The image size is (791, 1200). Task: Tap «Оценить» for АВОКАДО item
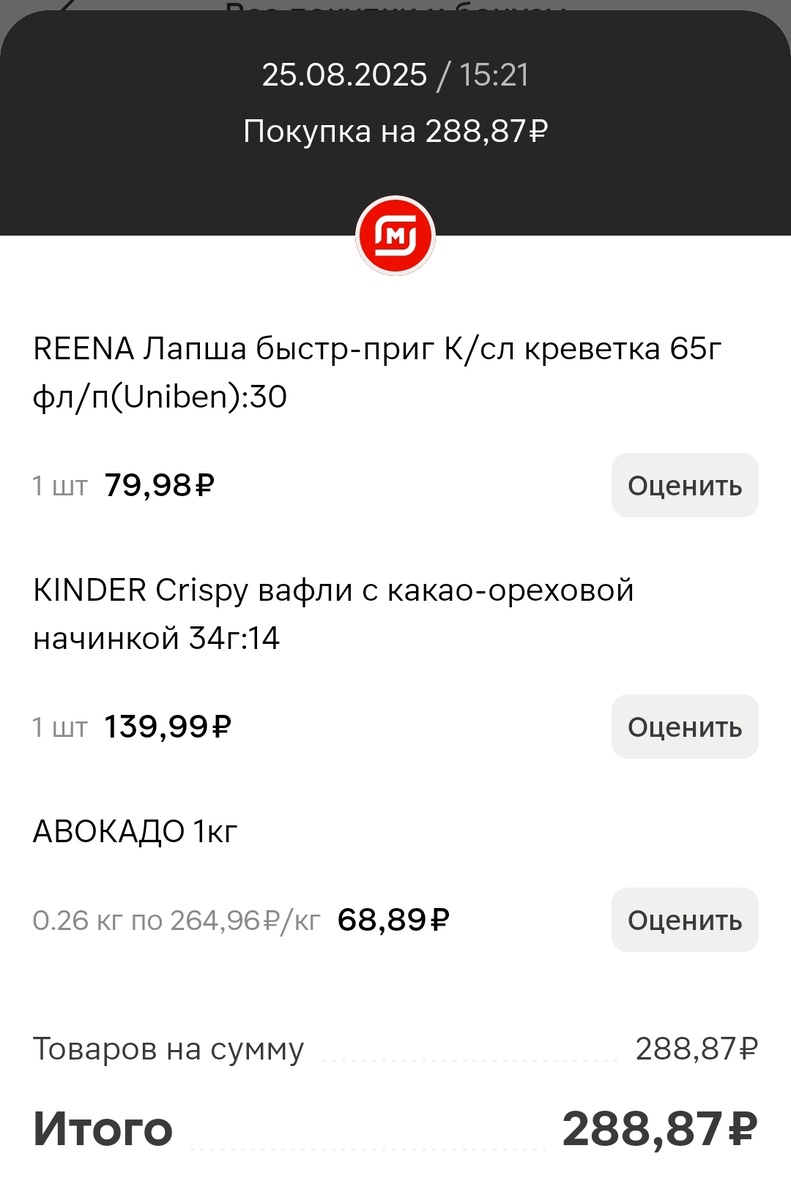(x=684, y=919)
